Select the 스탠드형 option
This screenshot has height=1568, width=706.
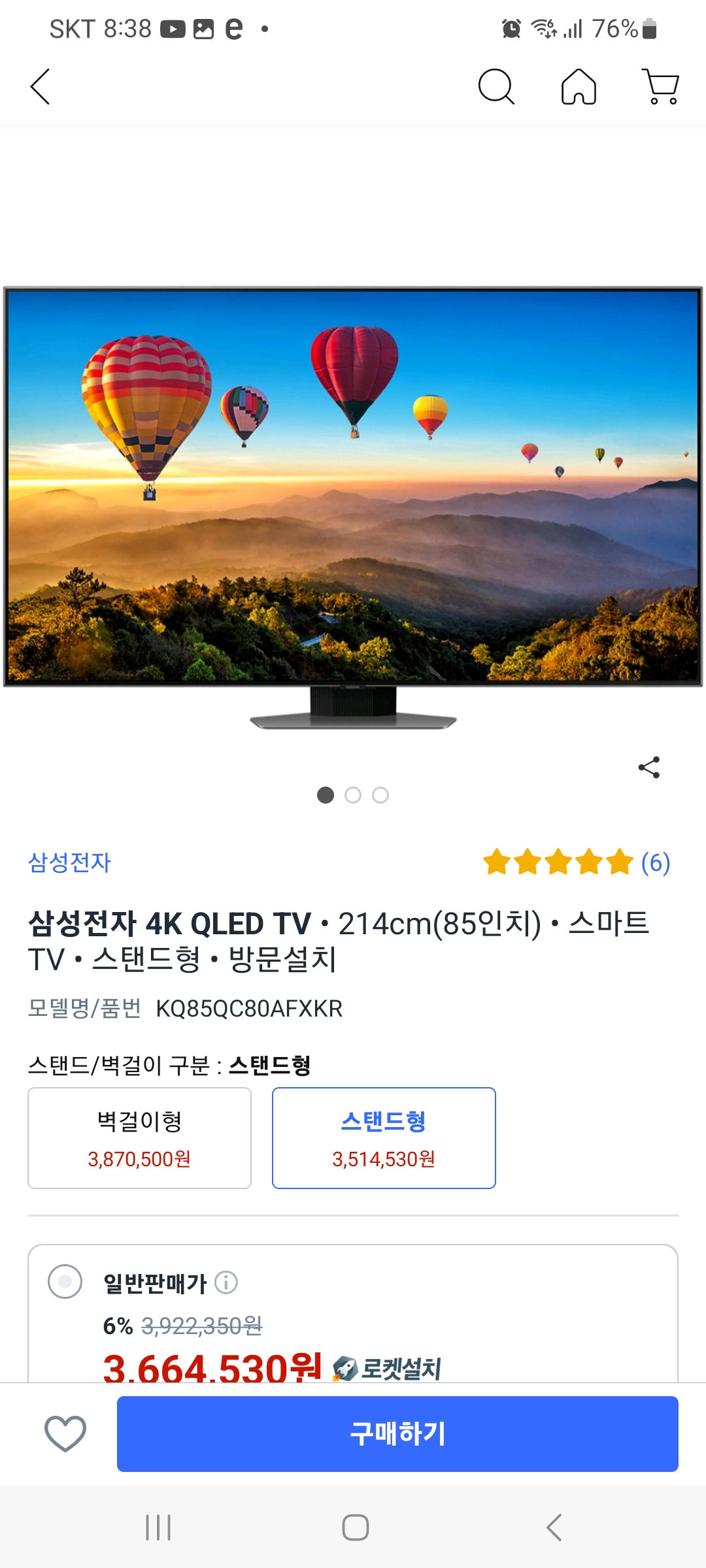[384, 1138]
